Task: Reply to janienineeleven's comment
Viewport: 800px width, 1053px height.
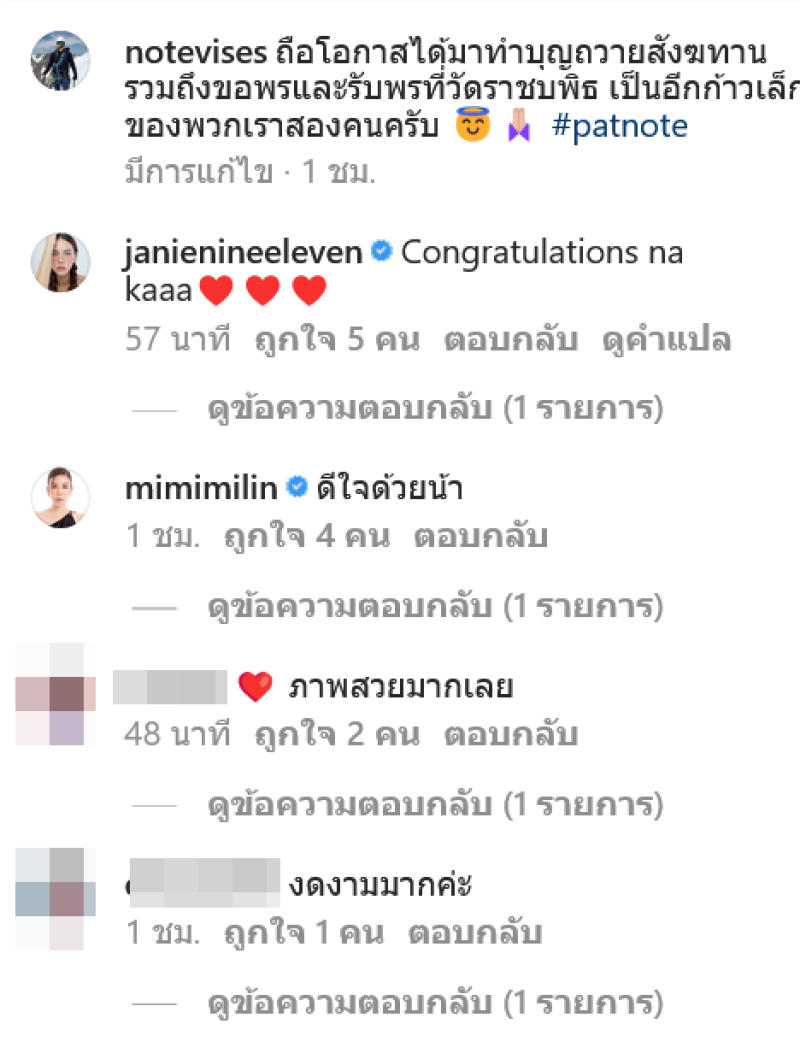Action: point(511,340)
